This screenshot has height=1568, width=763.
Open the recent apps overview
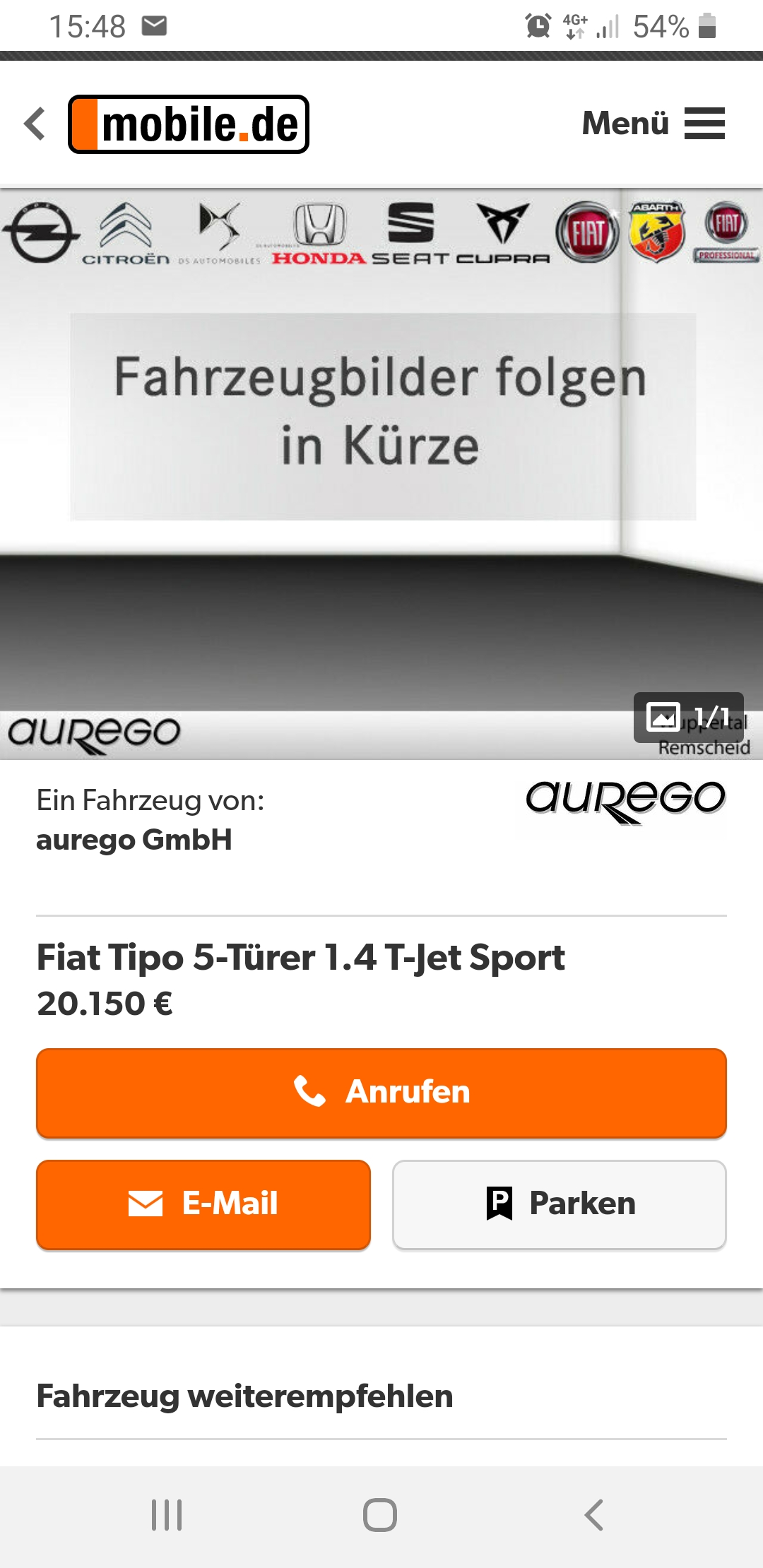(167, 1515)
